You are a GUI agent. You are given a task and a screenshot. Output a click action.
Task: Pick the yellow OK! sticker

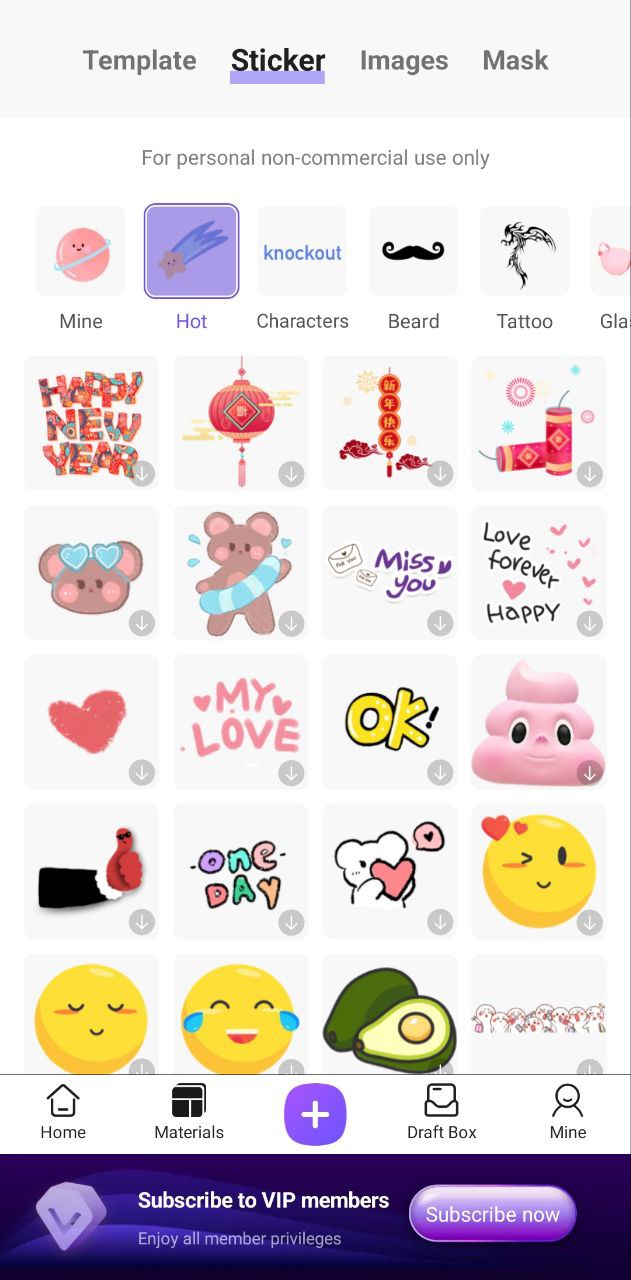pos(389,721)
